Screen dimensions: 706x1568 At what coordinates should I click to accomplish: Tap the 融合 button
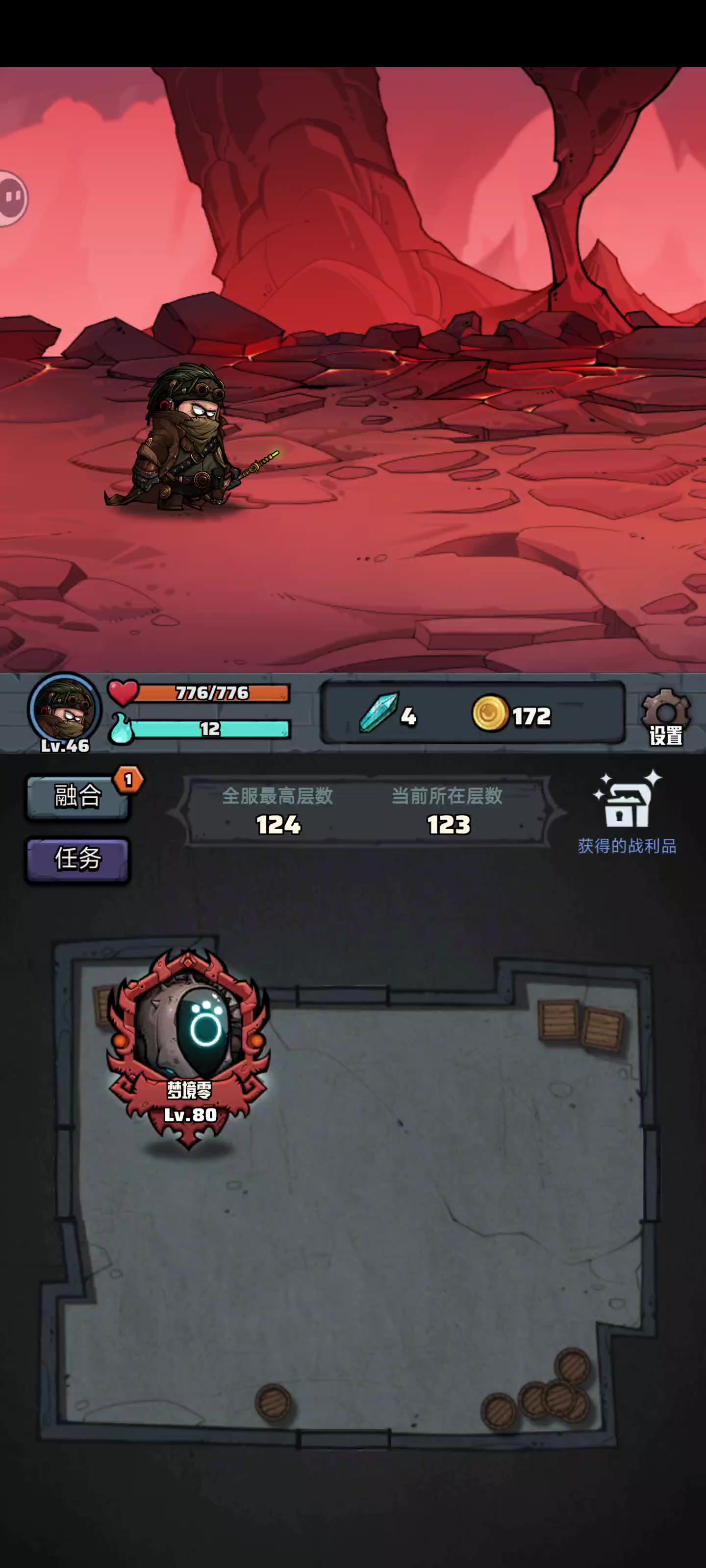click(x=77, y=796)
